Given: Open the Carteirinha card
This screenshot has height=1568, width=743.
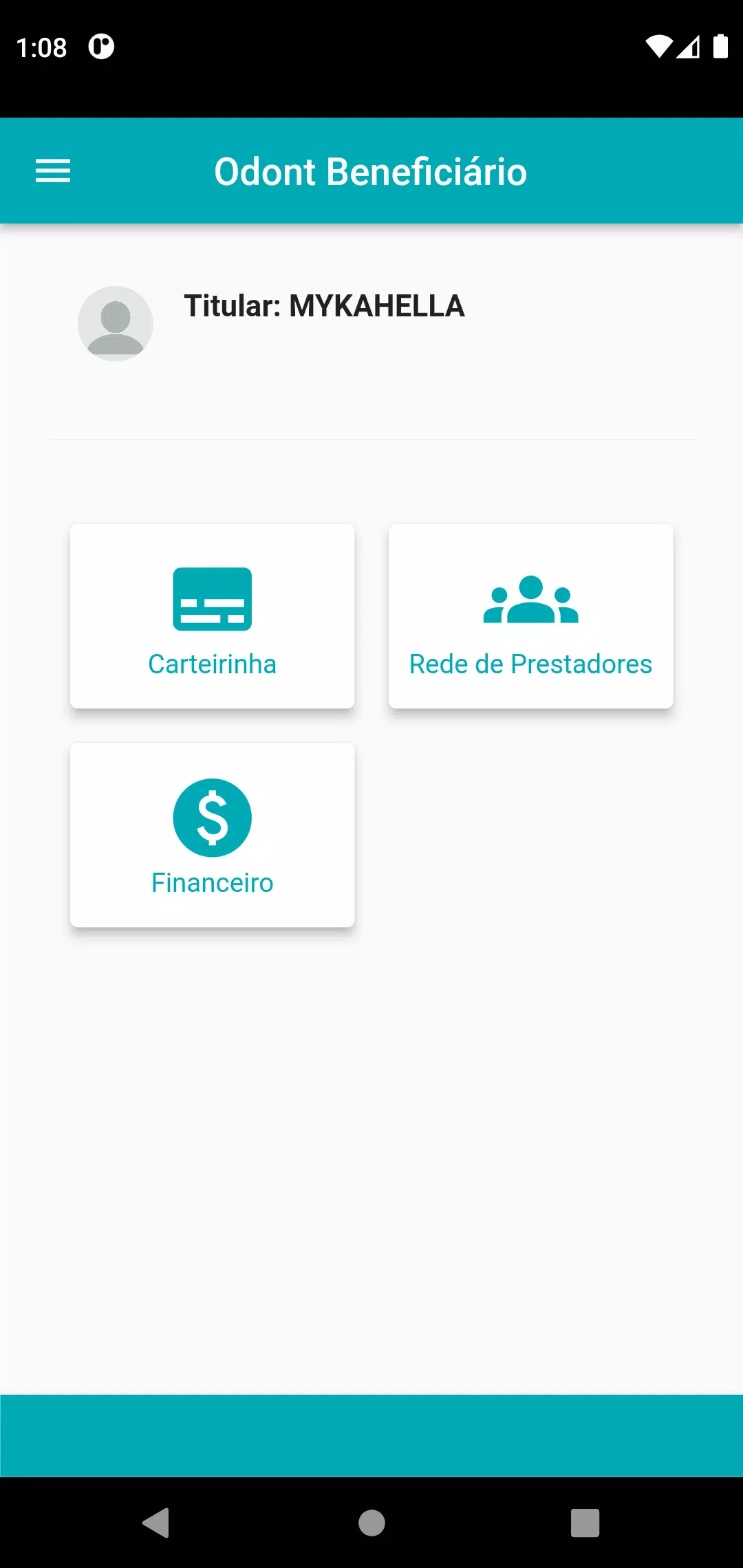Looking at the screenshot, I should click(213, 616).
